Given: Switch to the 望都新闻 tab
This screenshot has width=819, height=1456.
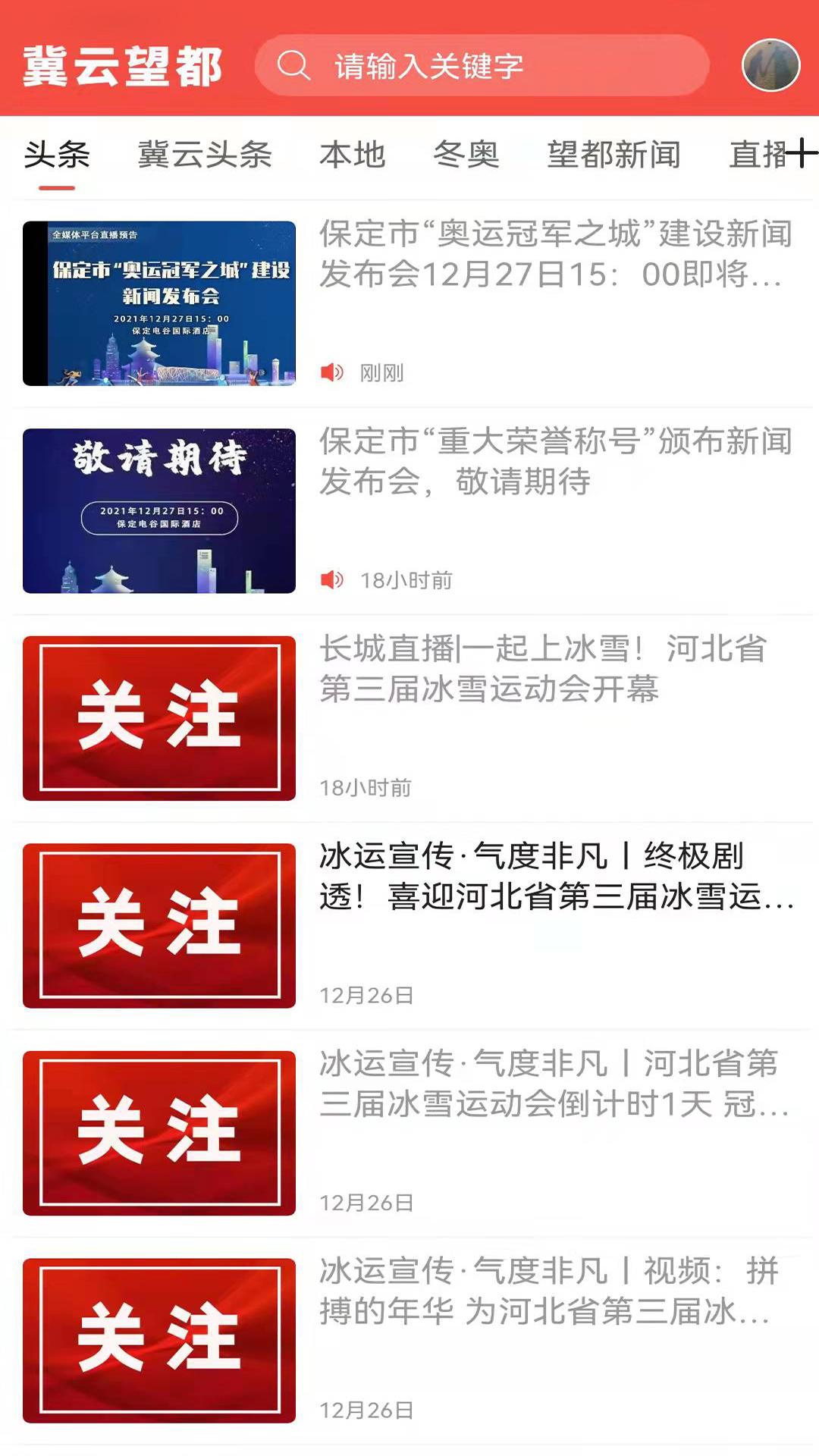Looking at the screenshot, I should click(612, 154).
